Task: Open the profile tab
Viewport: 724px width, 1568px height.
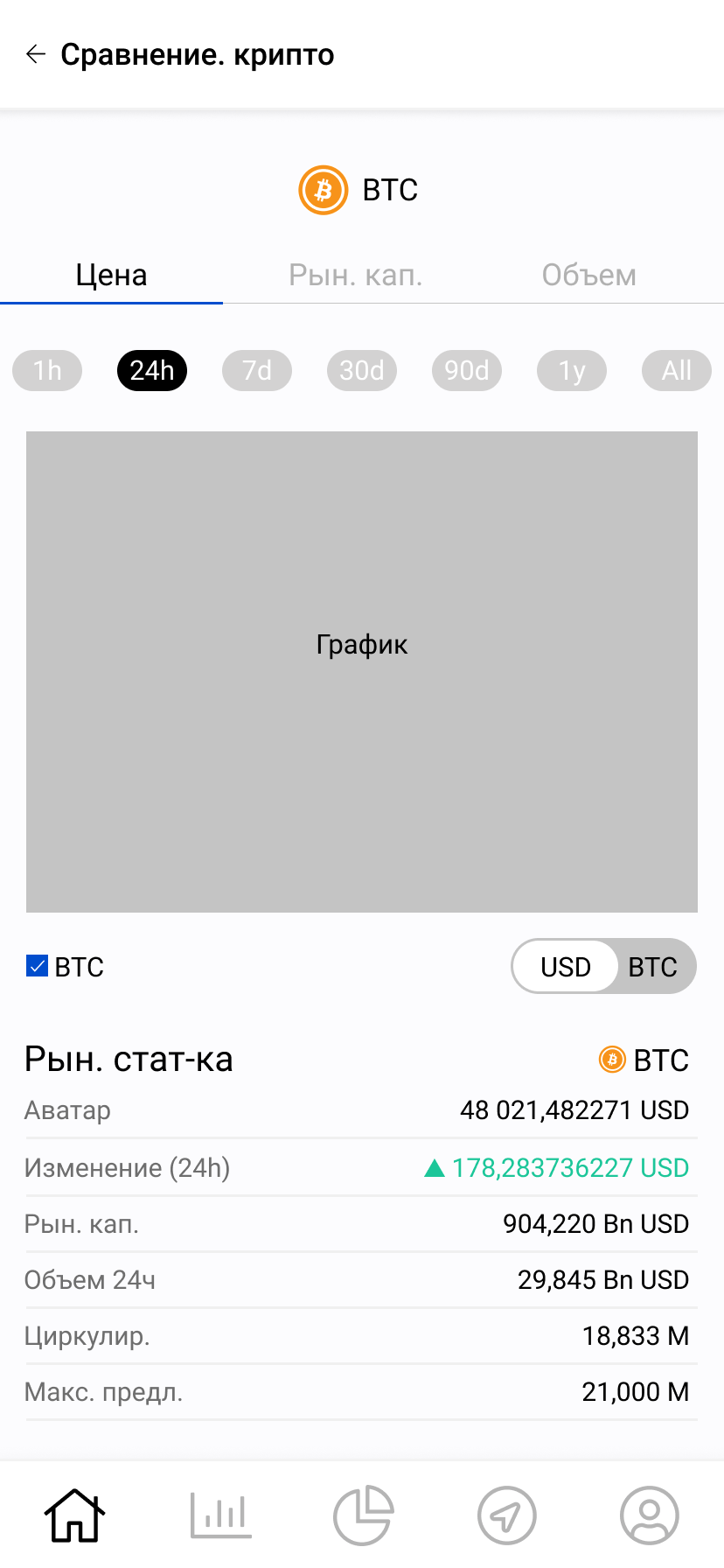Action: (649, 1515)
